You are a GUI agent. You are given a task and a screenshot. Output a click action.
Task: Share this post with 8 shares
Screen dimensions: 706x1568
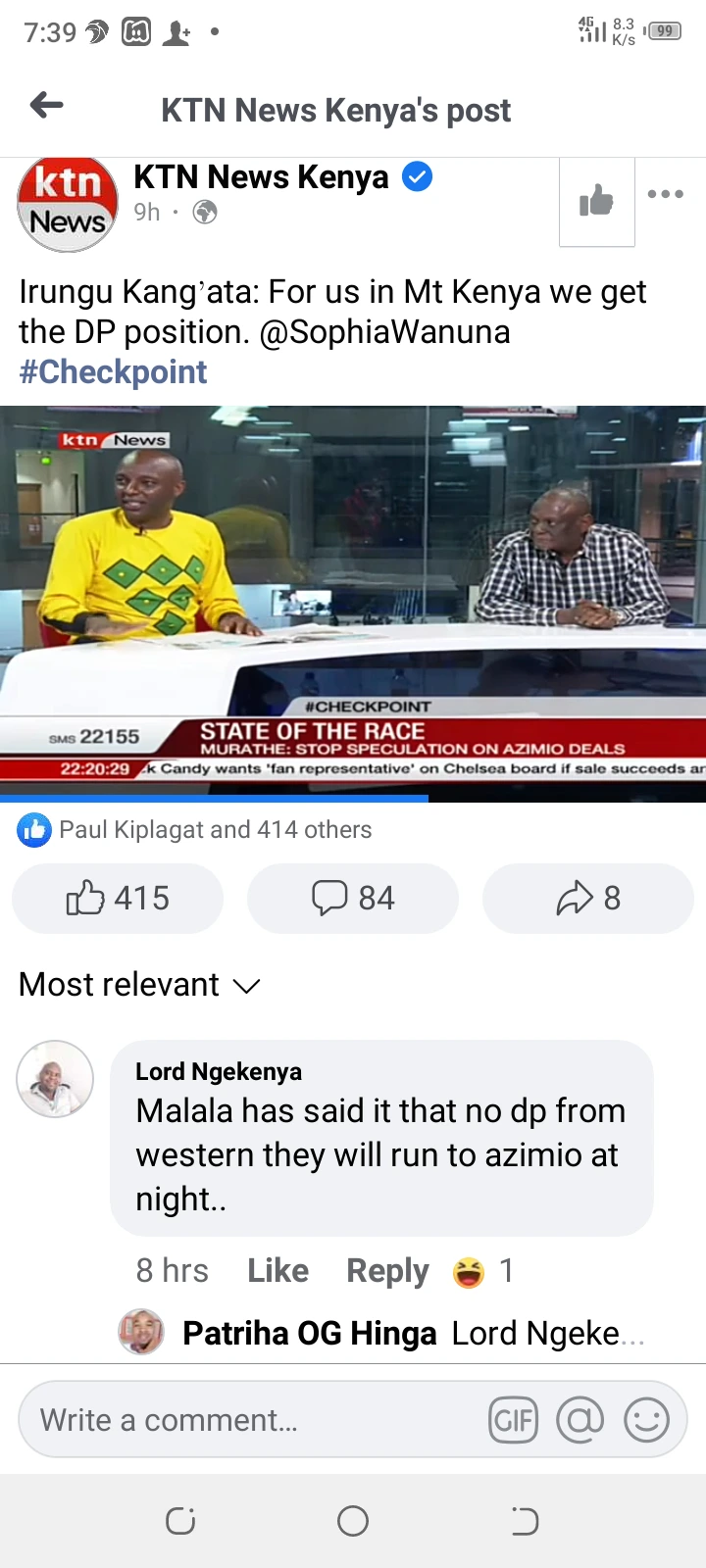[x=588, y=898]
